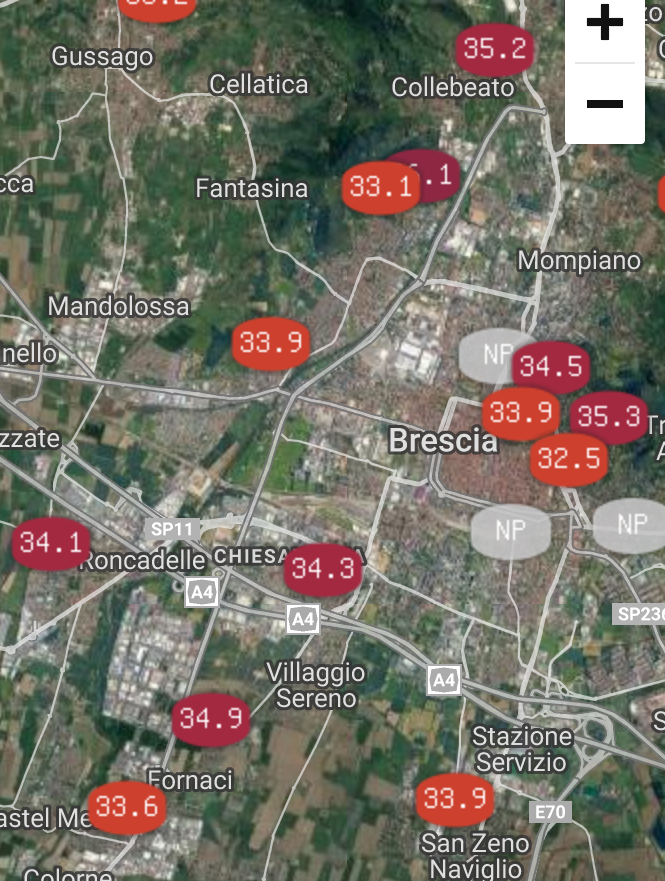Open the 33.9 marker near San Zeno Naviglio
Image resolution: width=665 pixels, height=881 pixels.
pos(454,798)
